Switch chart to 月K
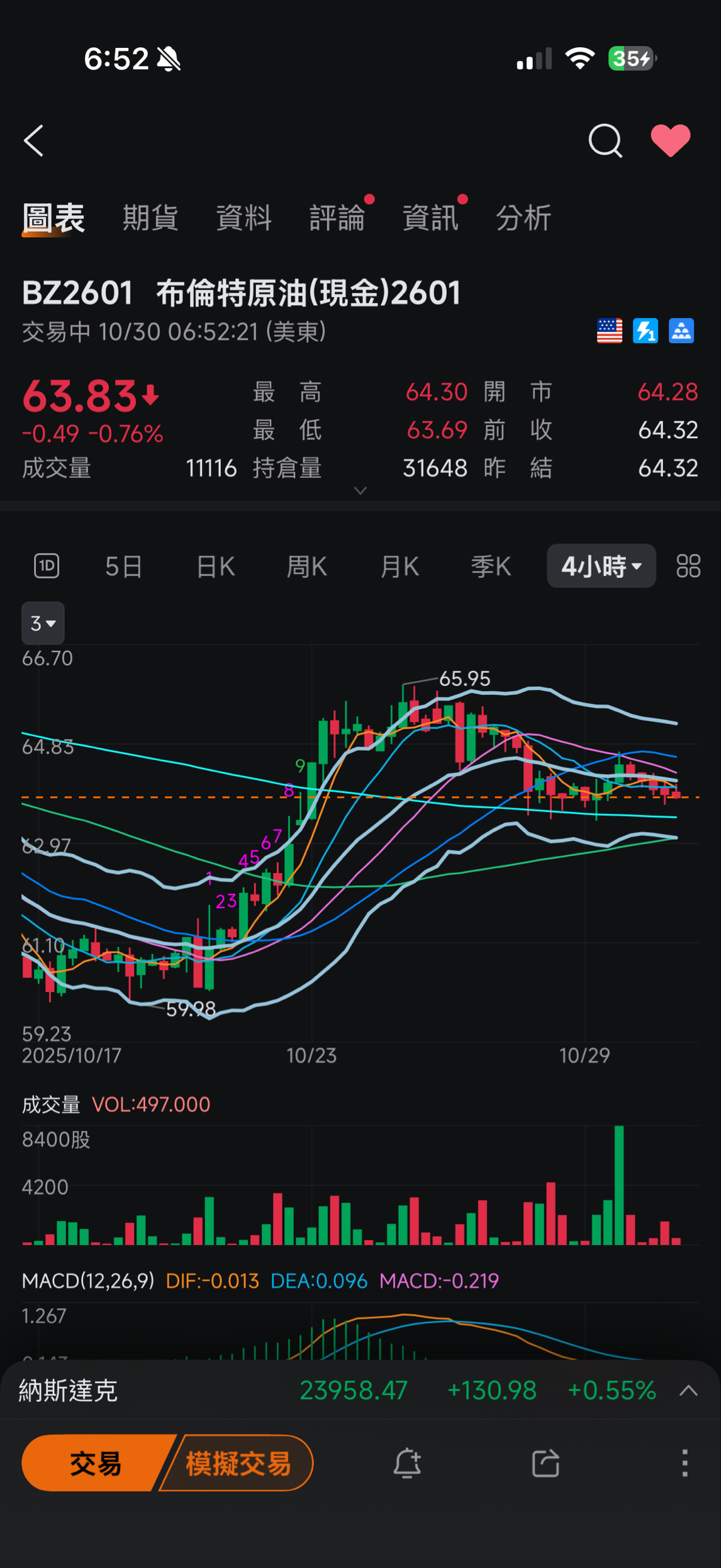Viewport: 721px width, 1568px height. [x=400, y=567]
